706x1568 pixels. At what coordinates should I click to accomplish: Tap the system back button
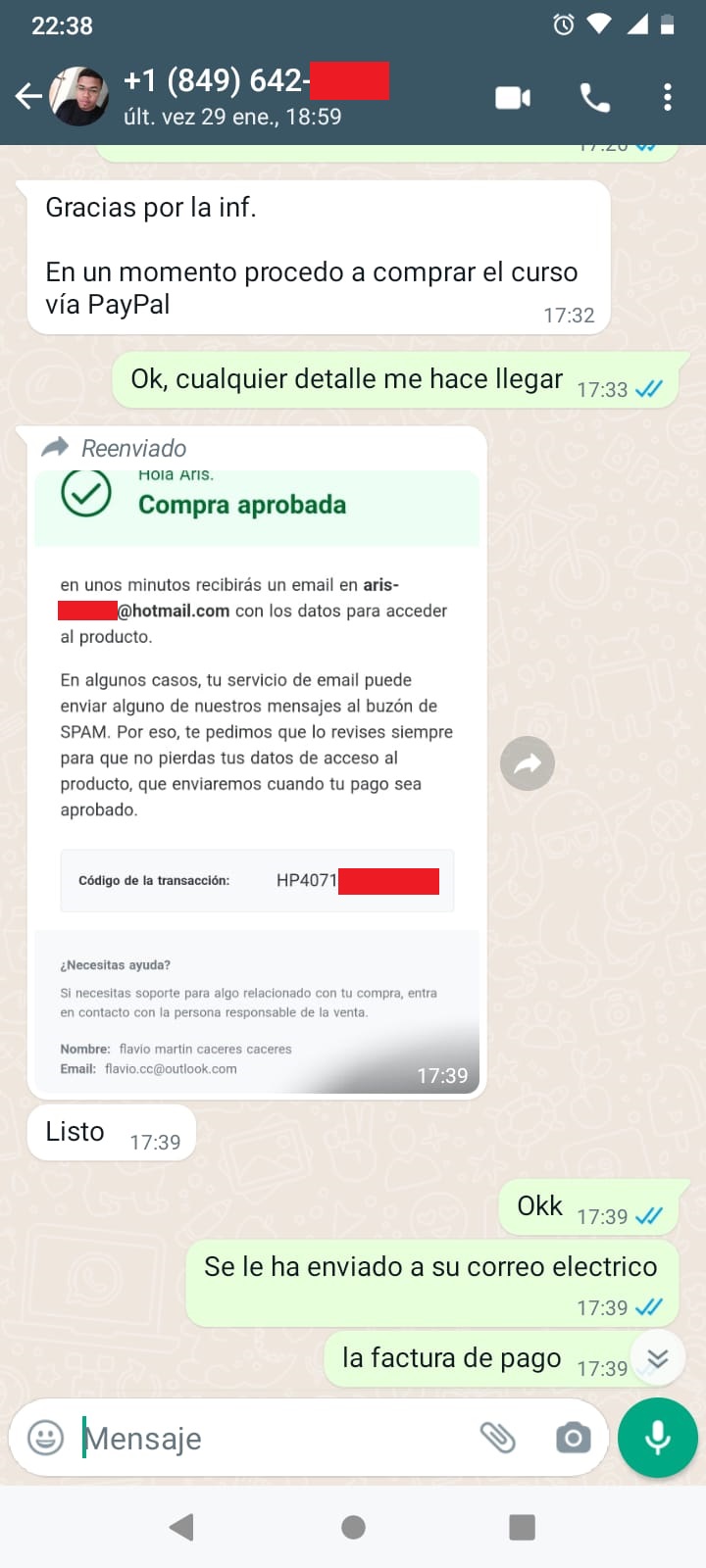[x=181, y=1527]
